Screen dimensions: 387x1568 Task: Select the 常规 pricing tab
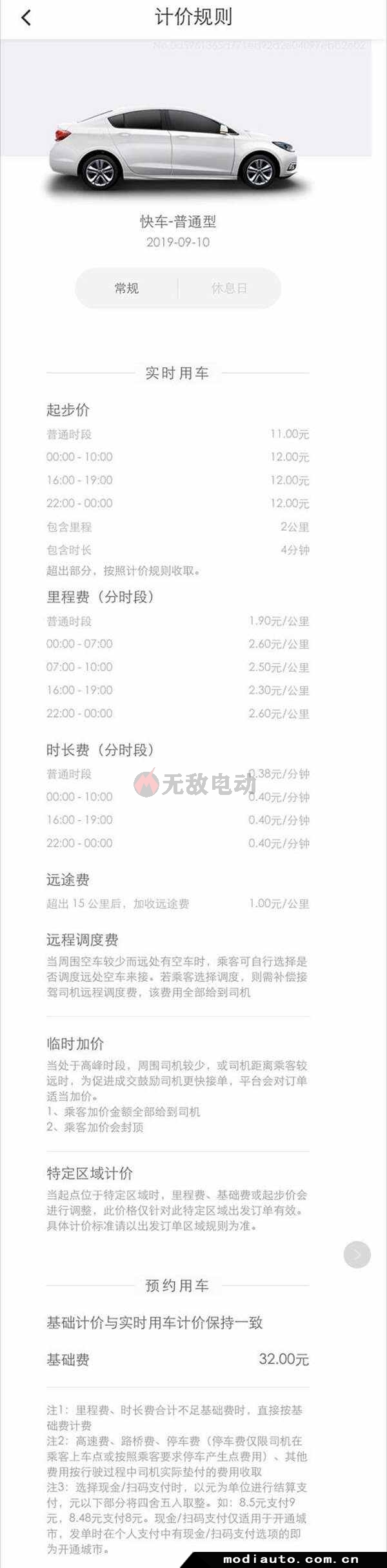pos(127,288)
